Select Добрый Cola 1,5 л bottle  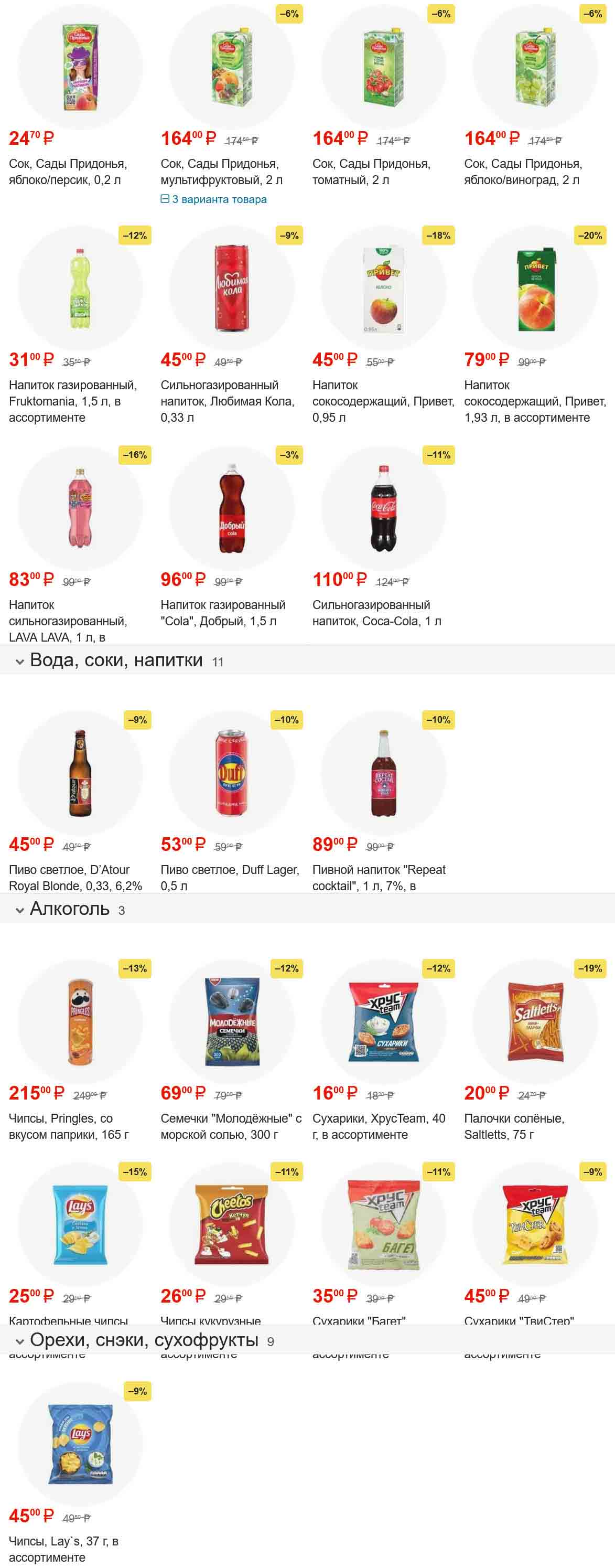pos(232,509)
